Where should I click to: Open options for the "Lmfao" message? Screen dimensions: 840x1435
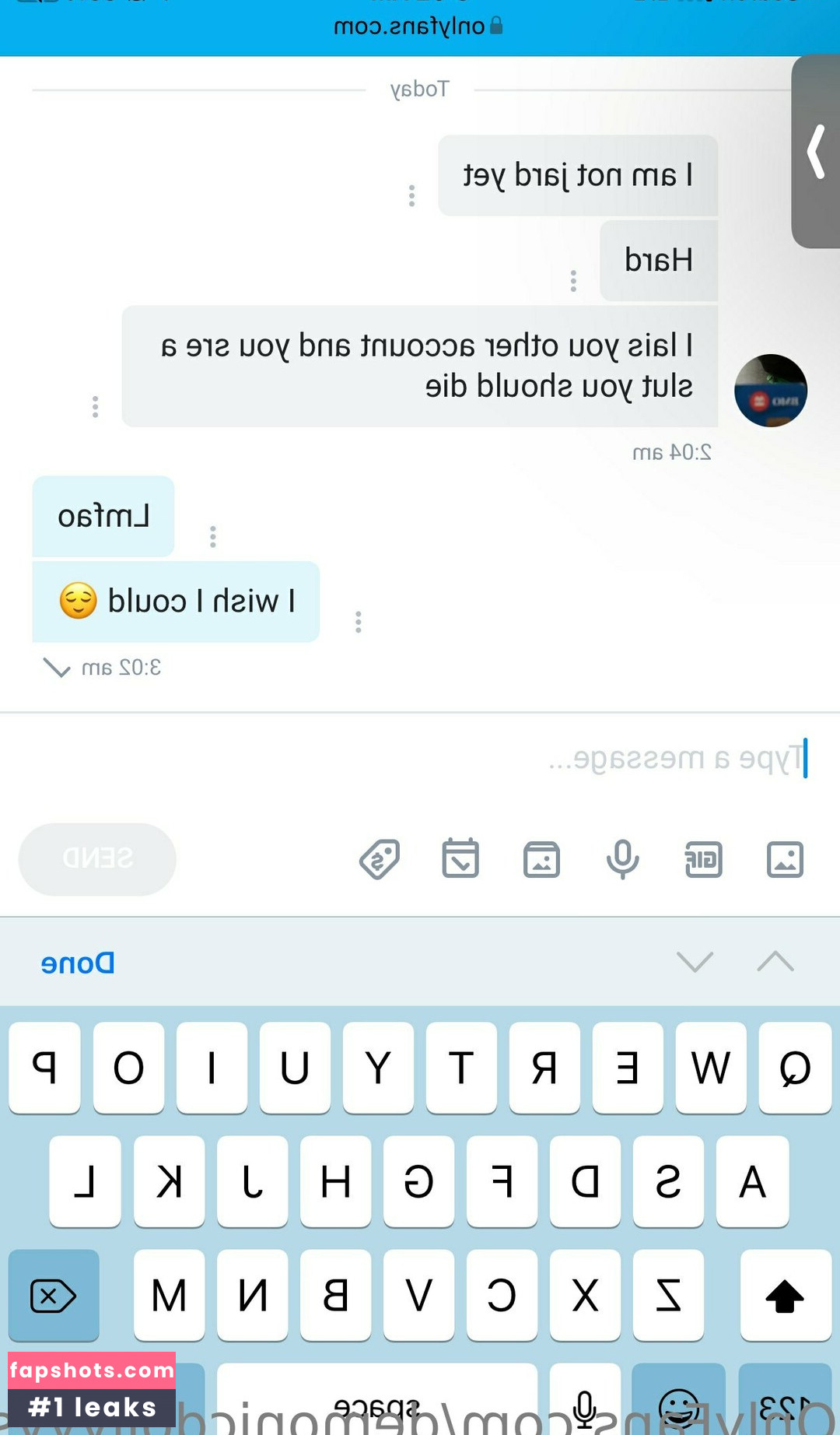(x=212, y=537)
